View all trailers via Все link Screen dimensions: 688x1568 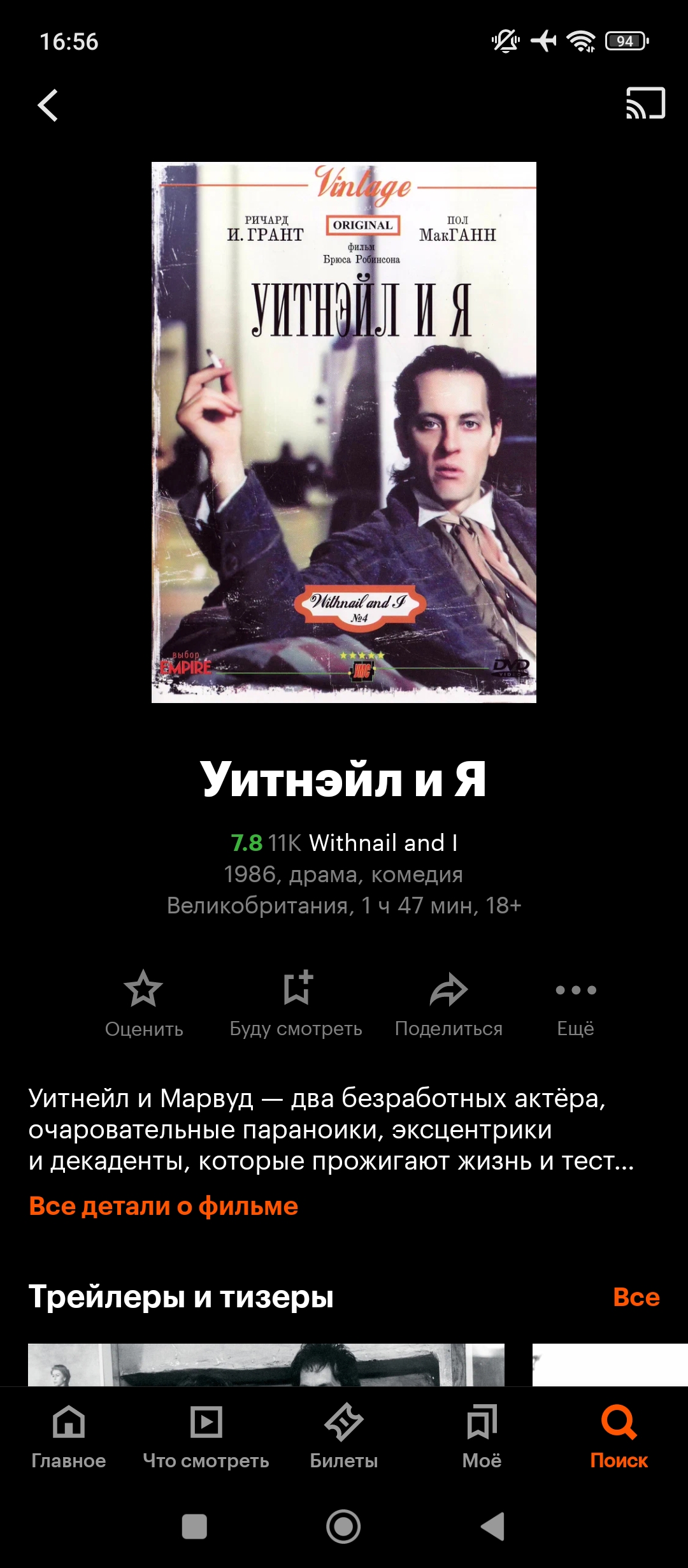[636, 1296]
